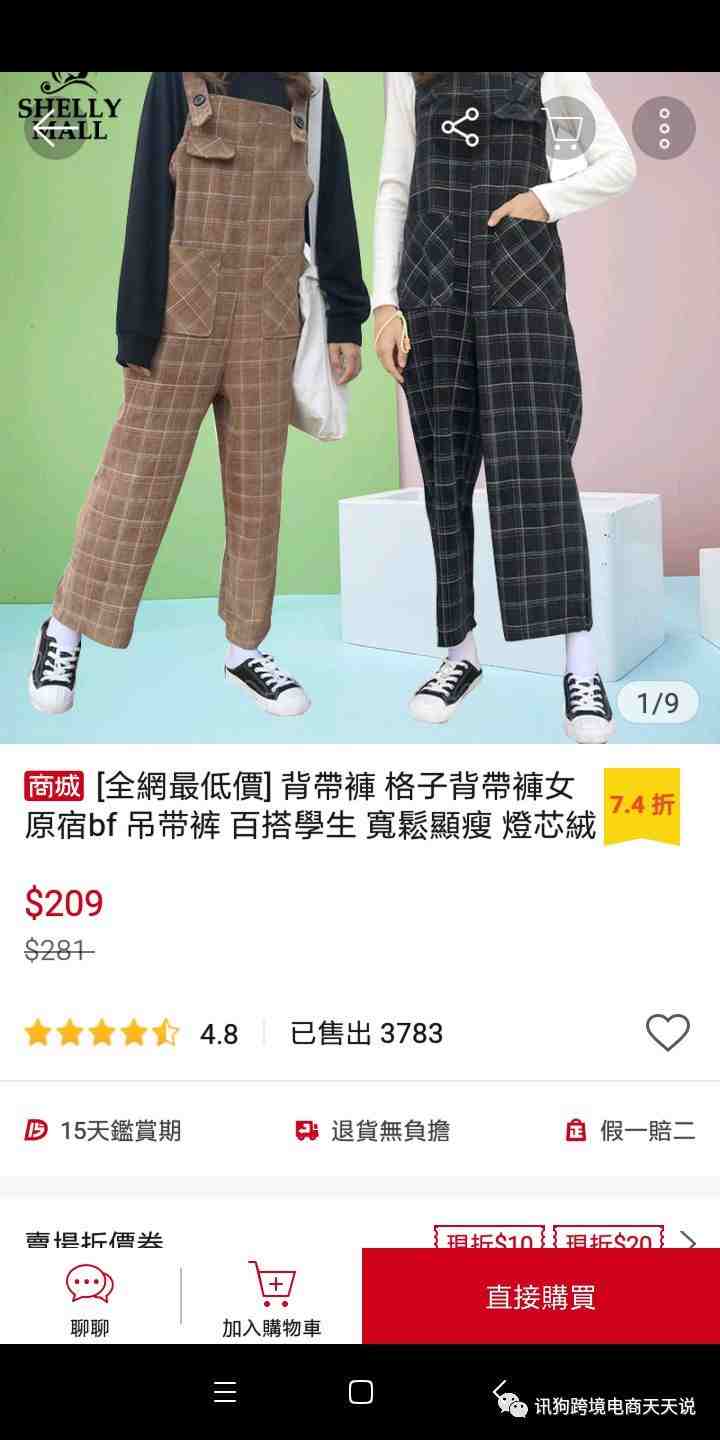Tap 加入購物車 to add to cart
720x1440 pixels.
(x=272, y=1298)
